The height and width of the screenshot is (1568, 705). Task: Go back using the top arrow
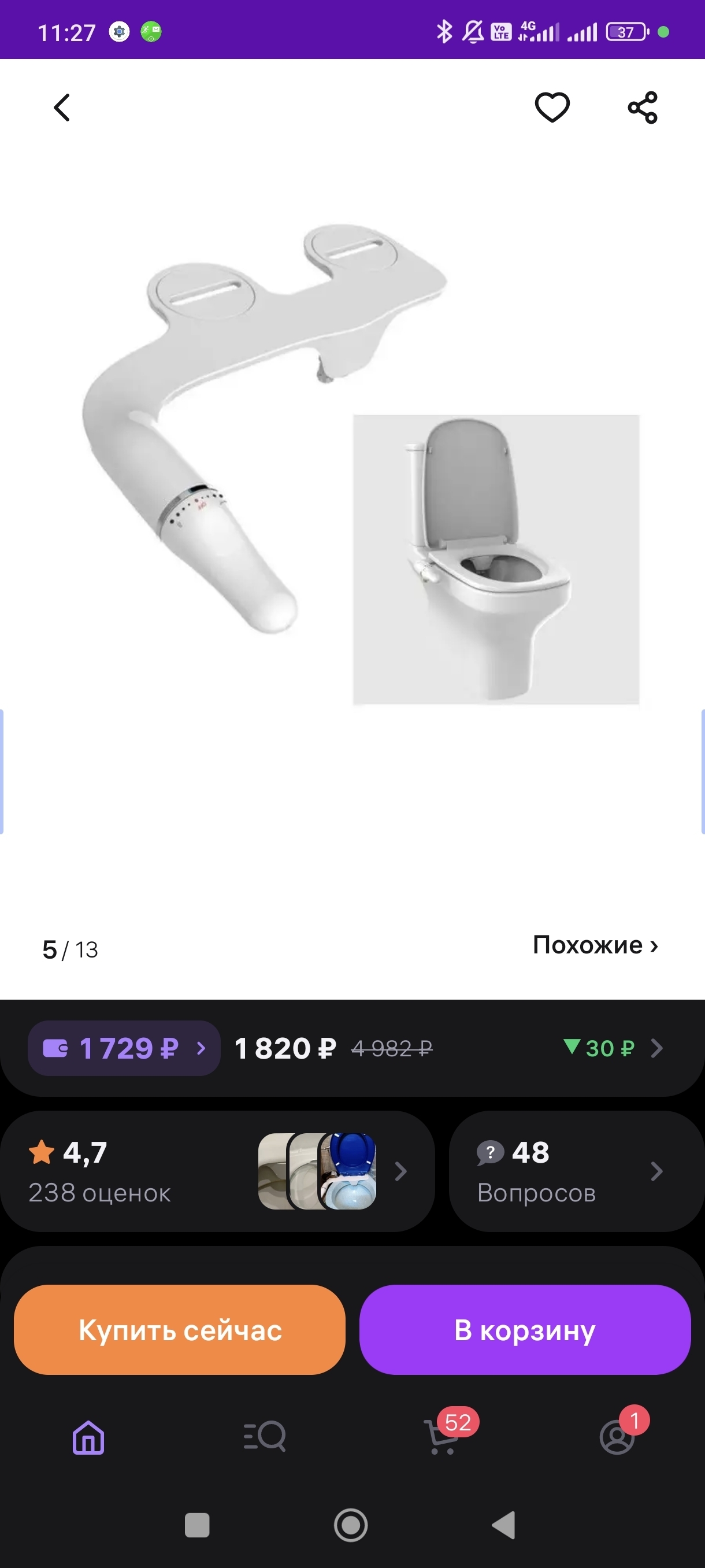[x=62, y=108]
